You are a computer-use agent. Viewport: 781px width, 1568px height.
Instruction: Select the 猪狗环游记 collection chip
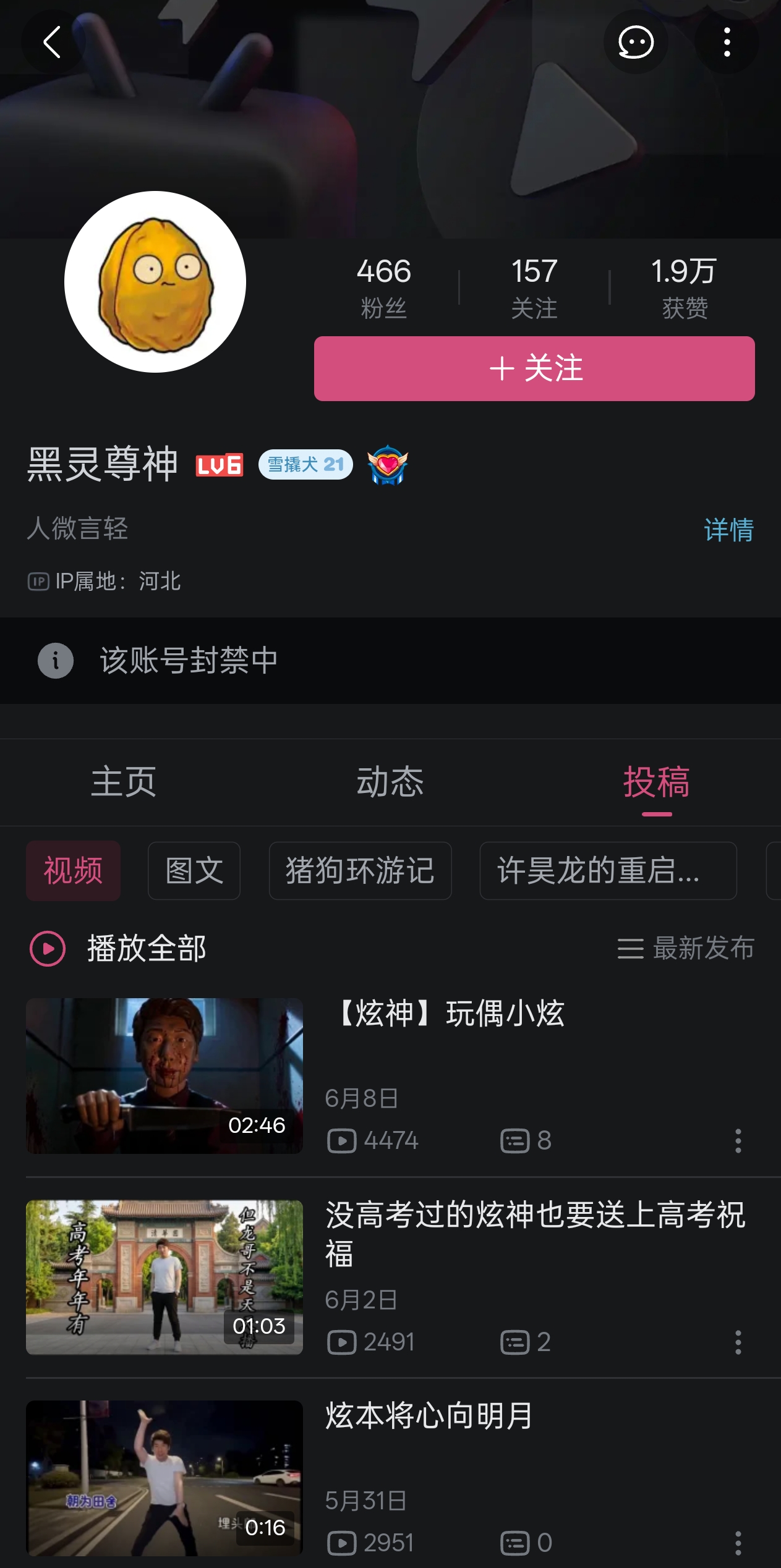[360, 871]
